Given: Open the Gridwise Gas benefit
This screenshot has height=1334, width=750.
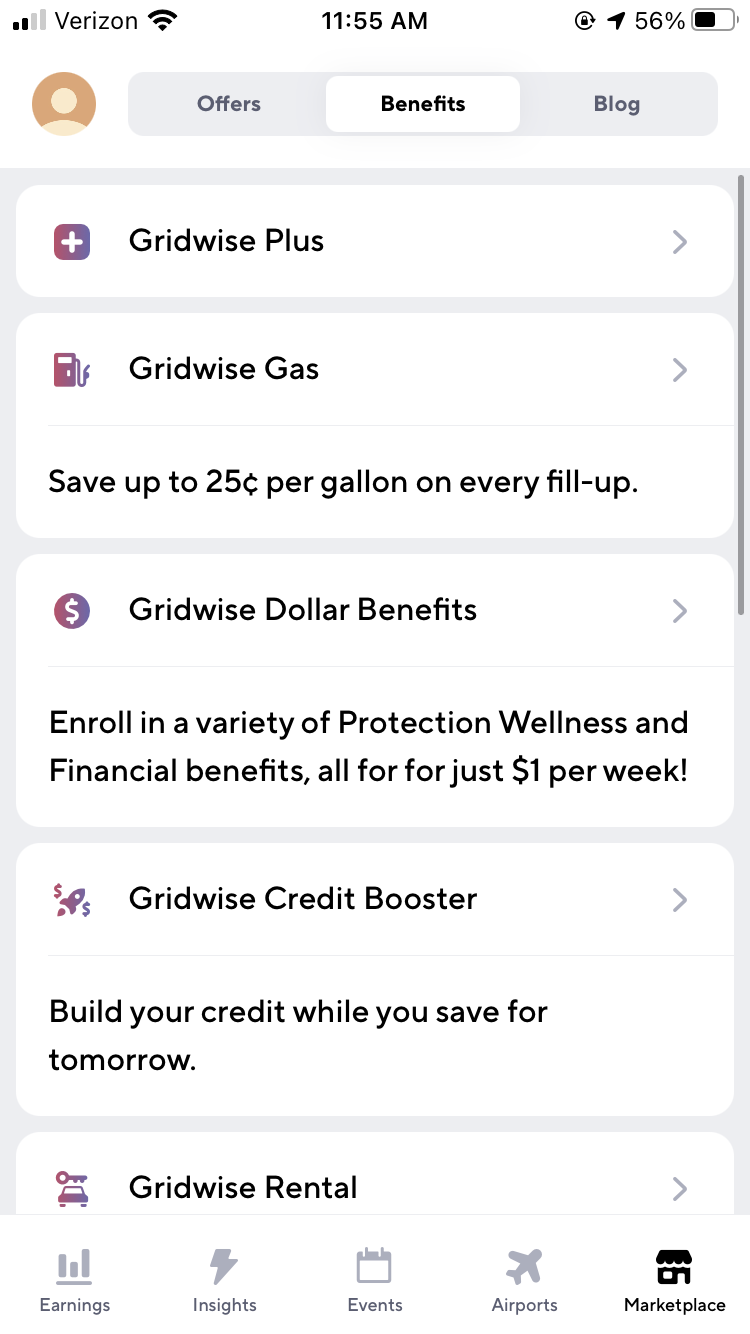Looking at the screenshot, I should click(x=375, y=369).
